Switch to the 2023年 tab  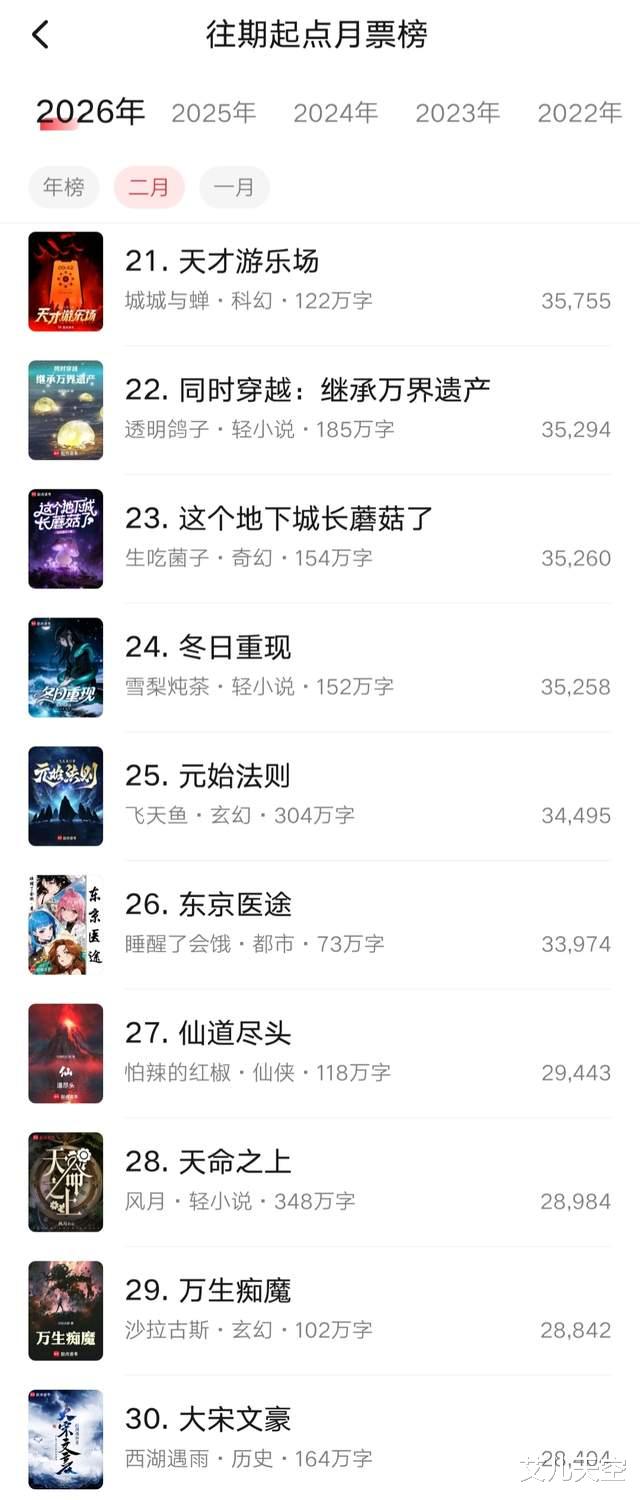coord(457,113)
